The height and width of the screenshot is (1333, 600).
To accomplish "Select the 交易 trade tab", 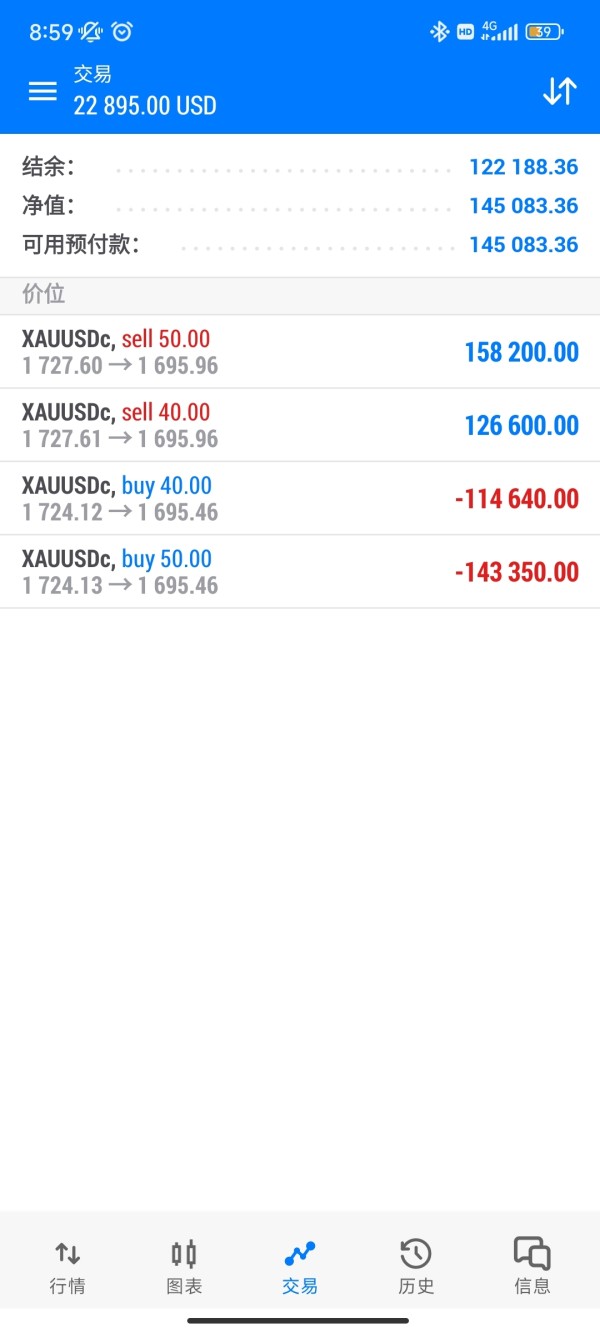I will [300, 1266].
